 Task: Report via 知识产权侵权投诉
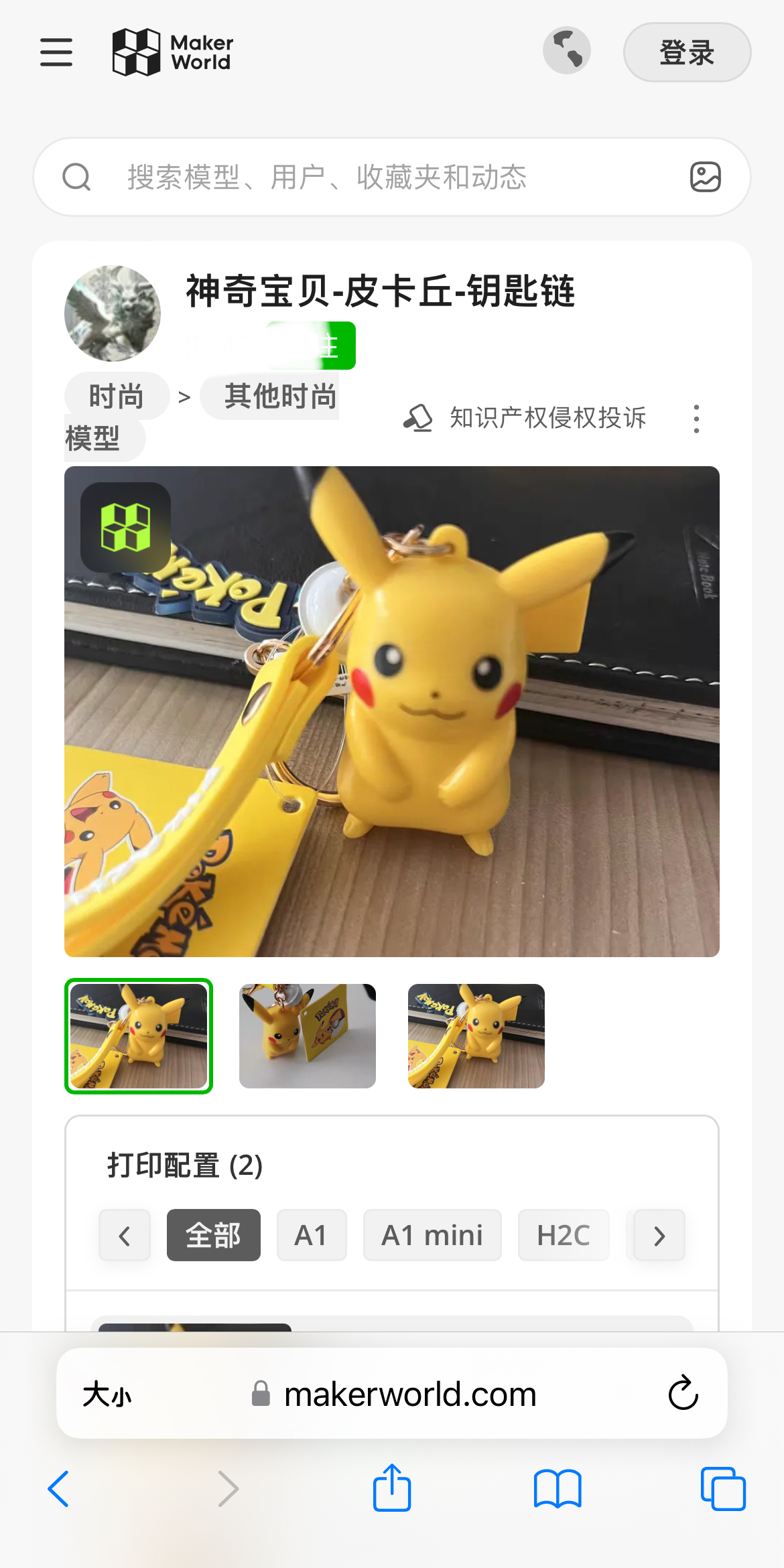pyautogui.click(x=525, y=418)
